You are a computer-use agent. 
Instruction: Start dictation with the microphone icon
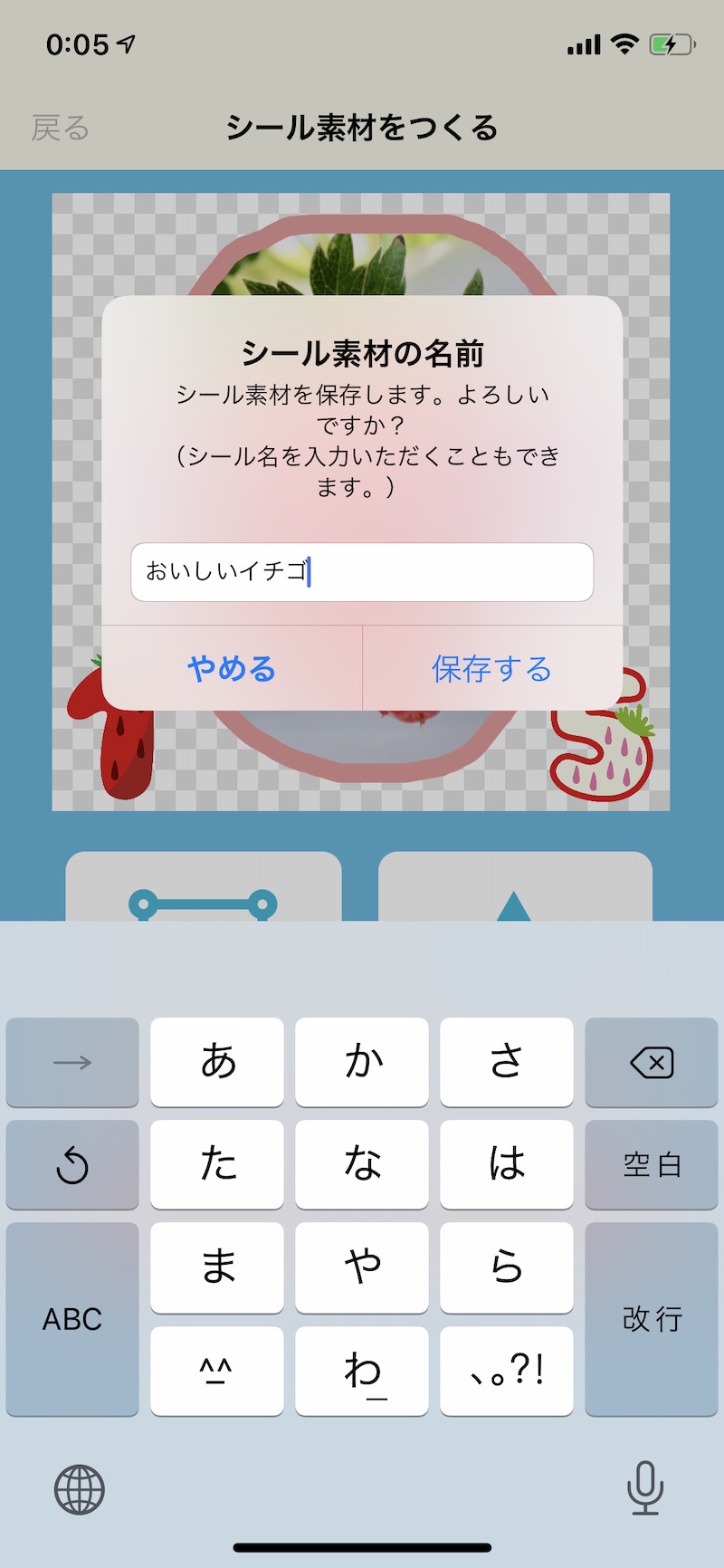click(644, 1487)
